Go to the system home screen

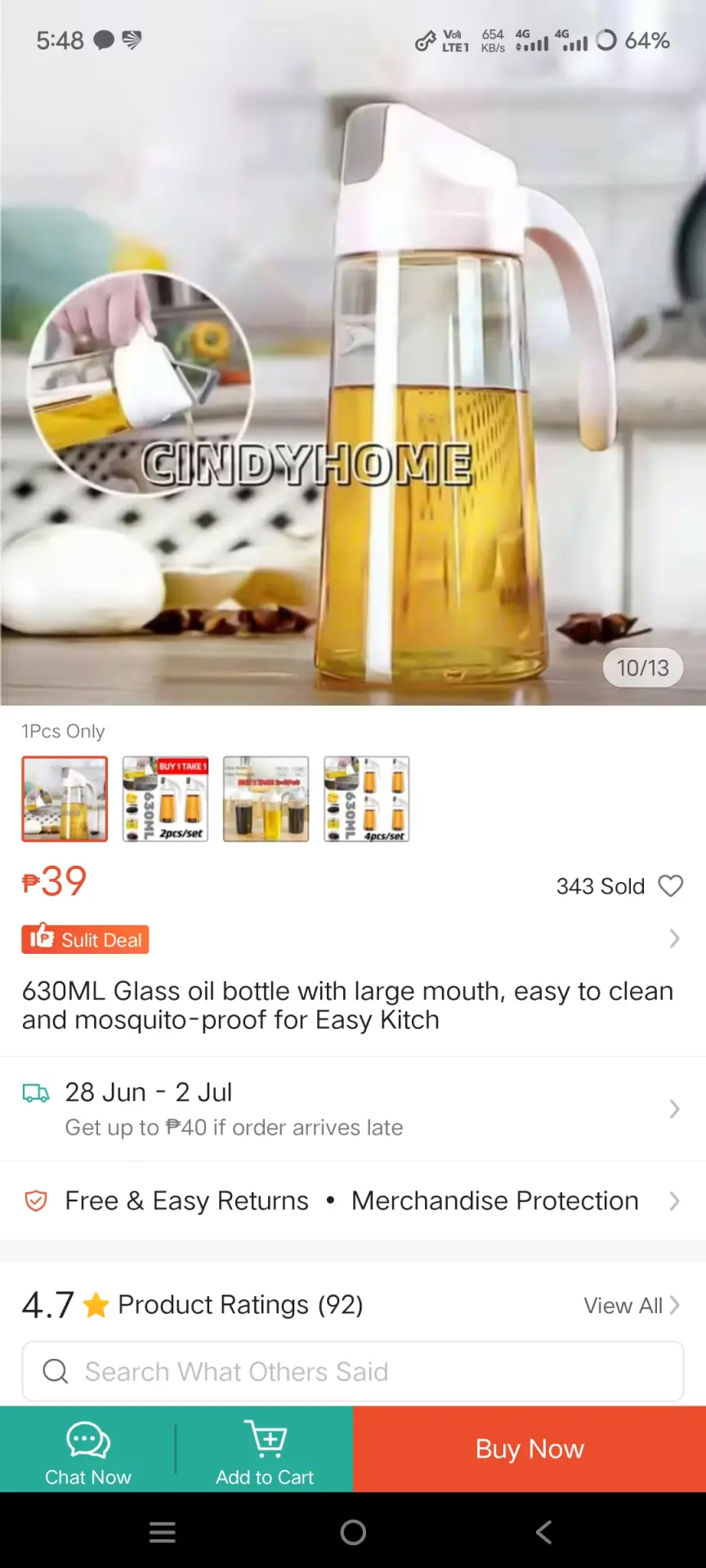point(353,1532)
